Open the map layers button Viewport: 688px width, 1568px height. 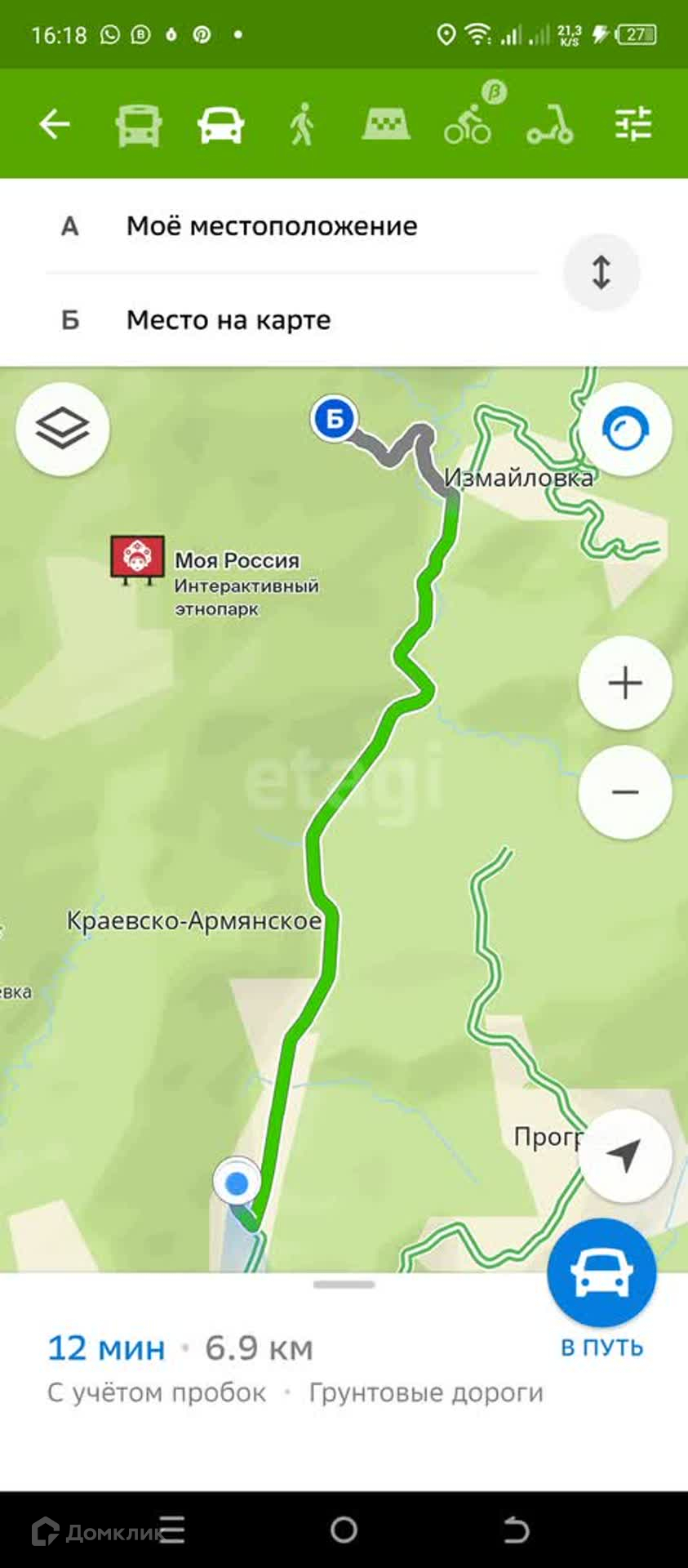coord(63,429)
